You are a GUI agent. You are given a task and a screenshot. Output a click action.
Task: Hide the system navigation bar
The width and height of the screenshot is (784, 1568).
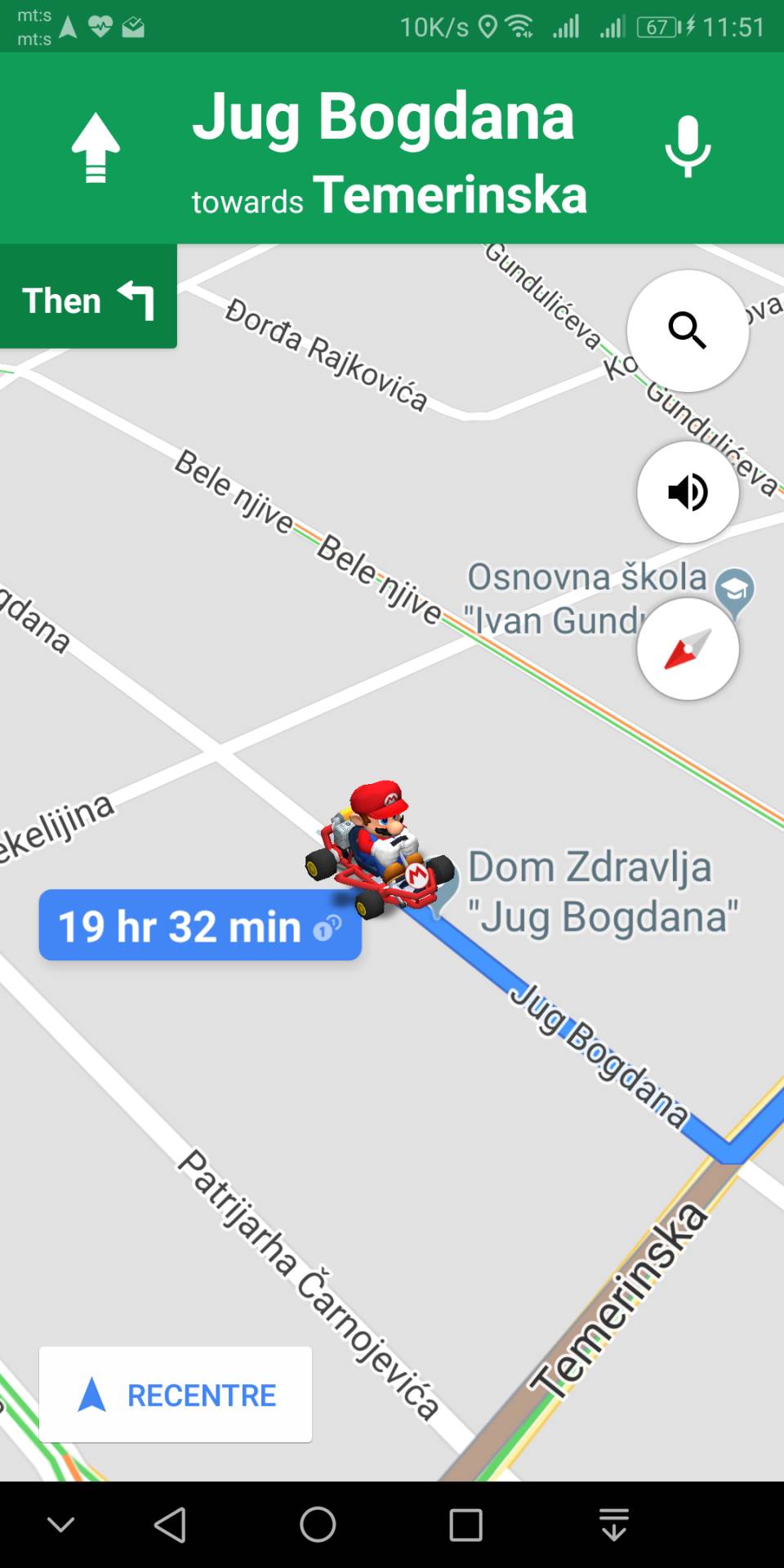point(61,1525)
